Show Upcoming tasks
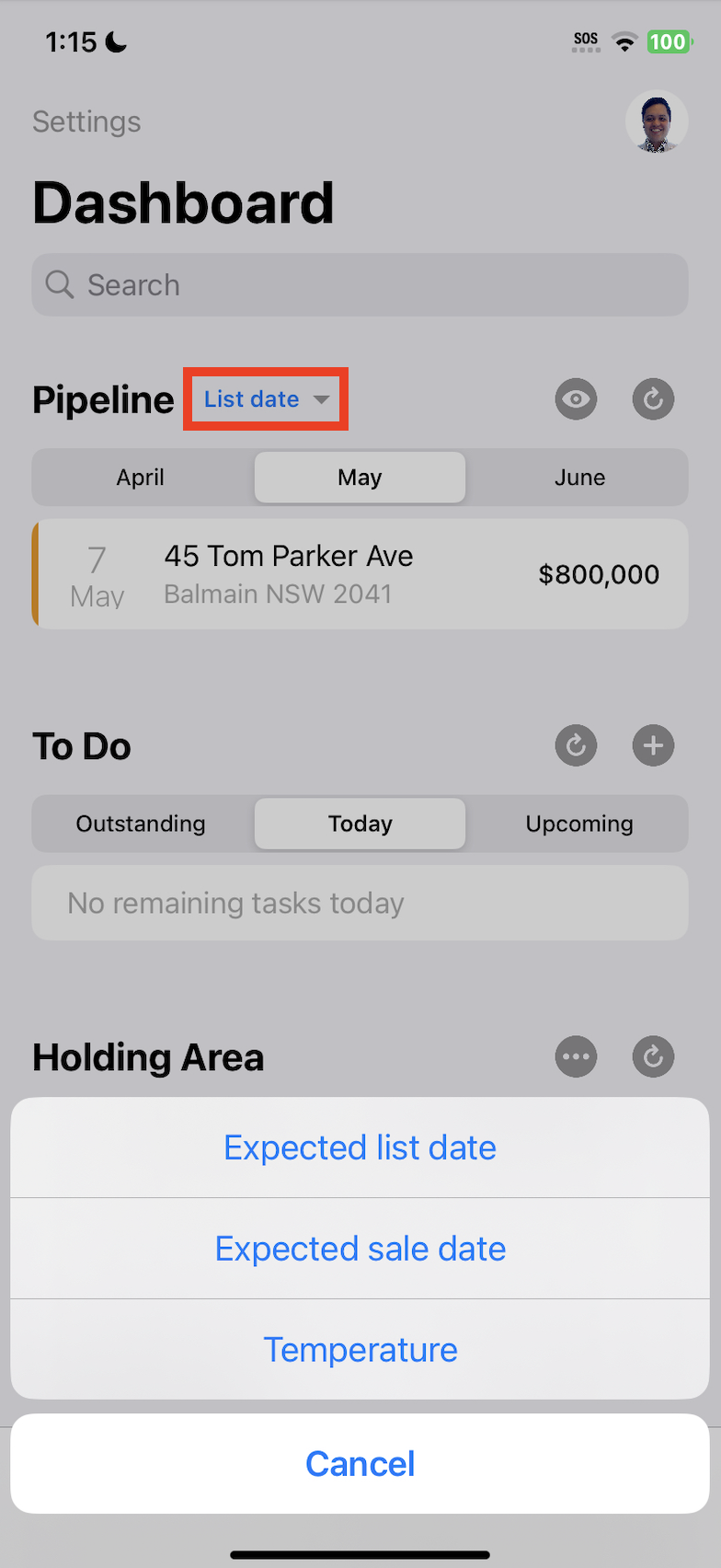Image resolution: width=721 pixels, height=1568 pixels. pos(579,824)
